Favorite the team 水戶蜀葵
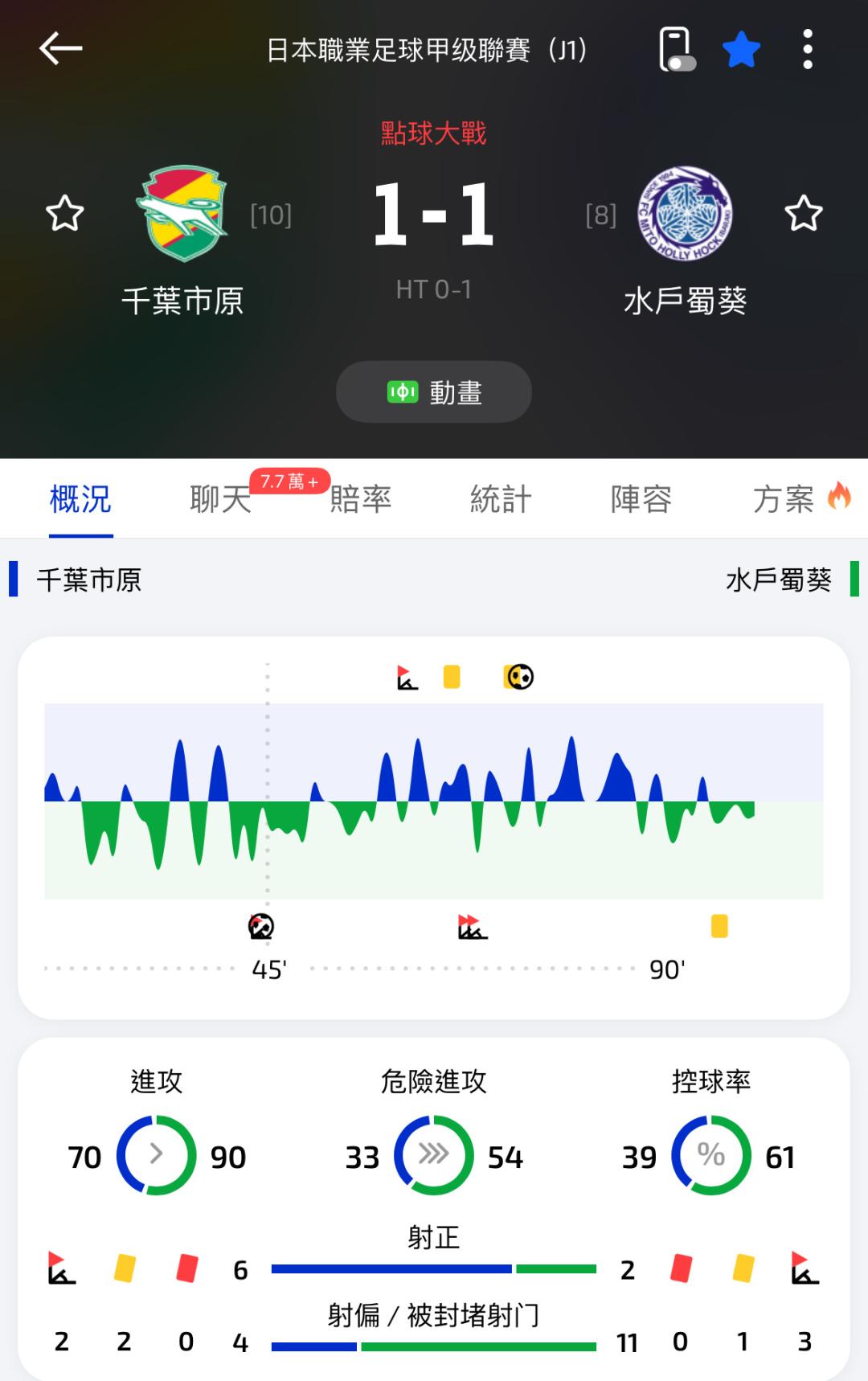868x1381 pixels. pyautogui.click(x=803, y=214)
